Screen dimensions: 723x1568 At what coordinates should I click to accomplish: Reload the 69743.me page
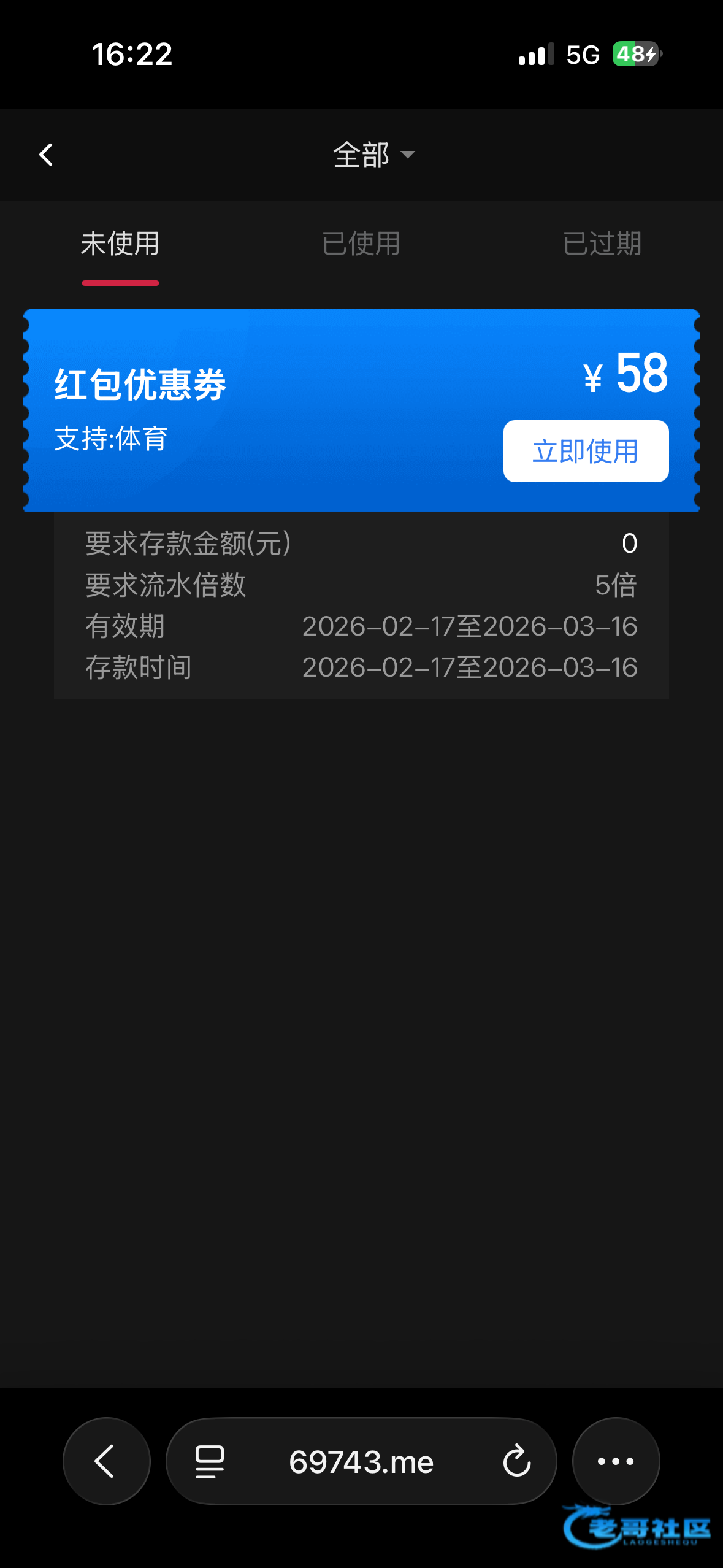516,1461
